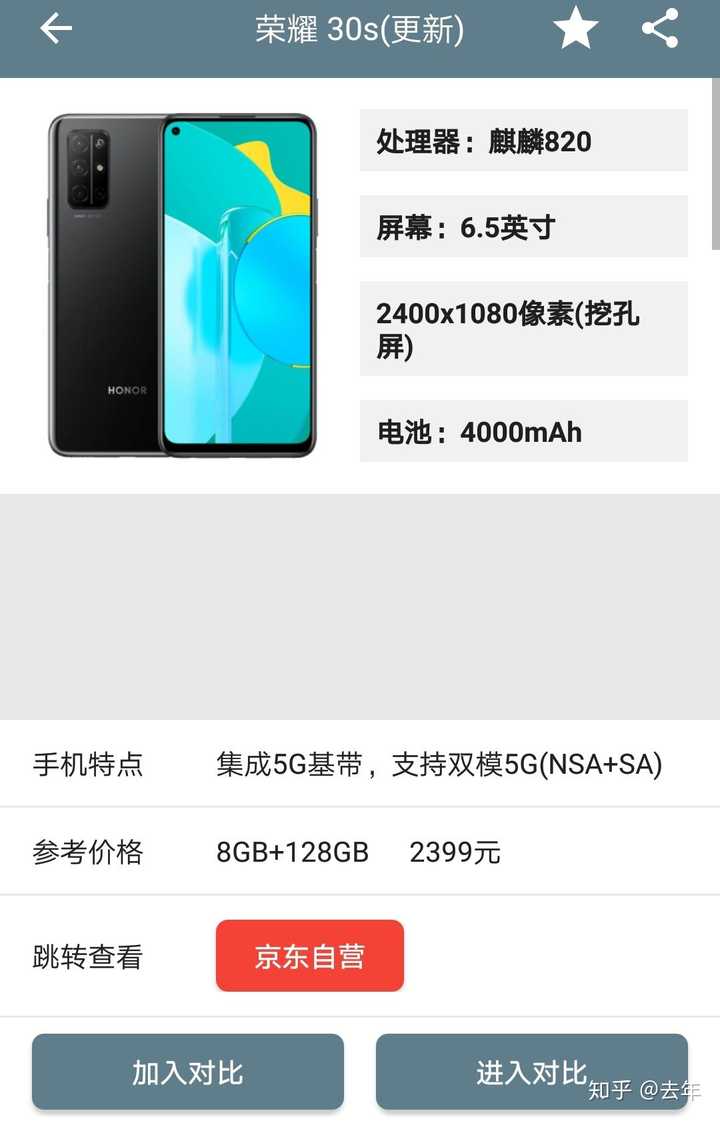Share the 荣耀 30s page

coord(660,29)
